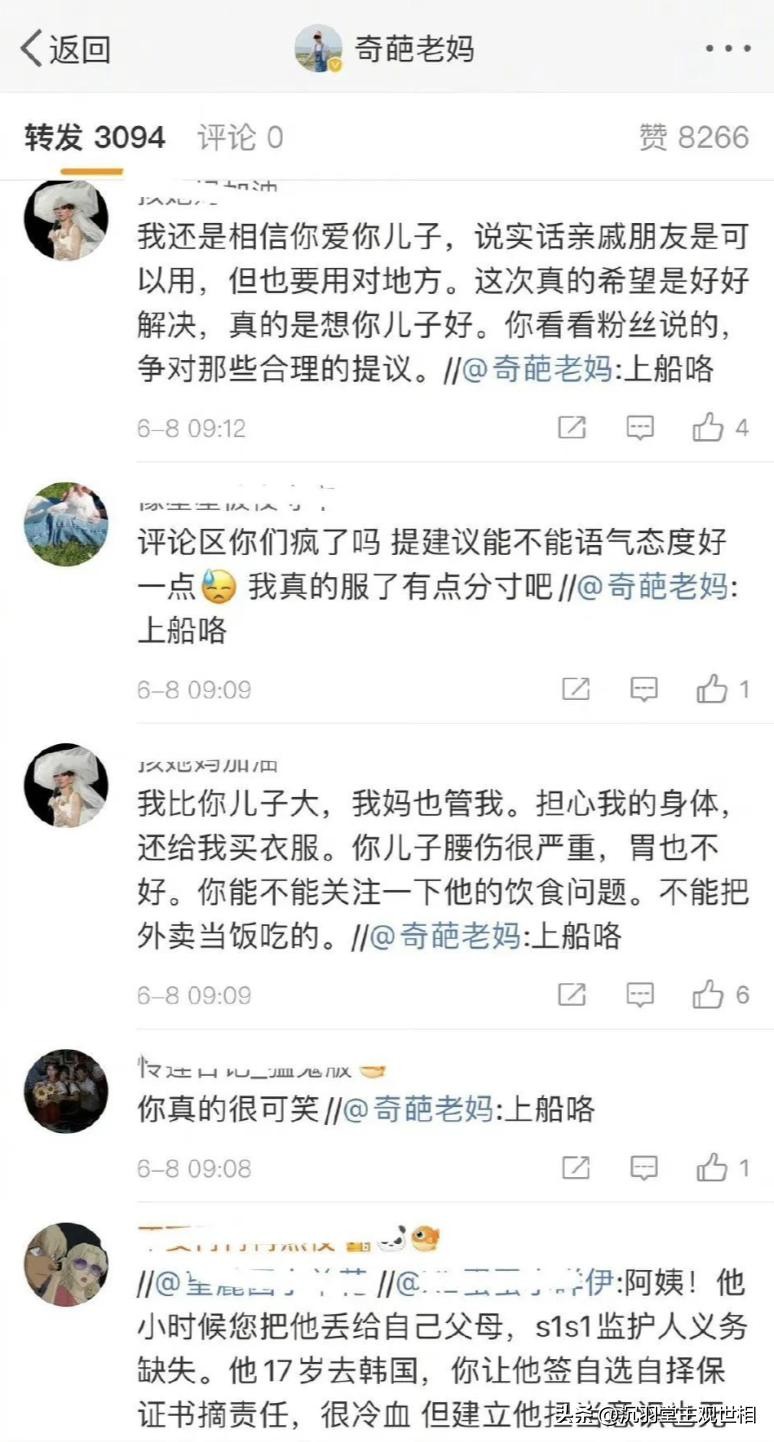Like the repost saying 你真的很可笑
774x1442 pixels.
(712, 1168)
